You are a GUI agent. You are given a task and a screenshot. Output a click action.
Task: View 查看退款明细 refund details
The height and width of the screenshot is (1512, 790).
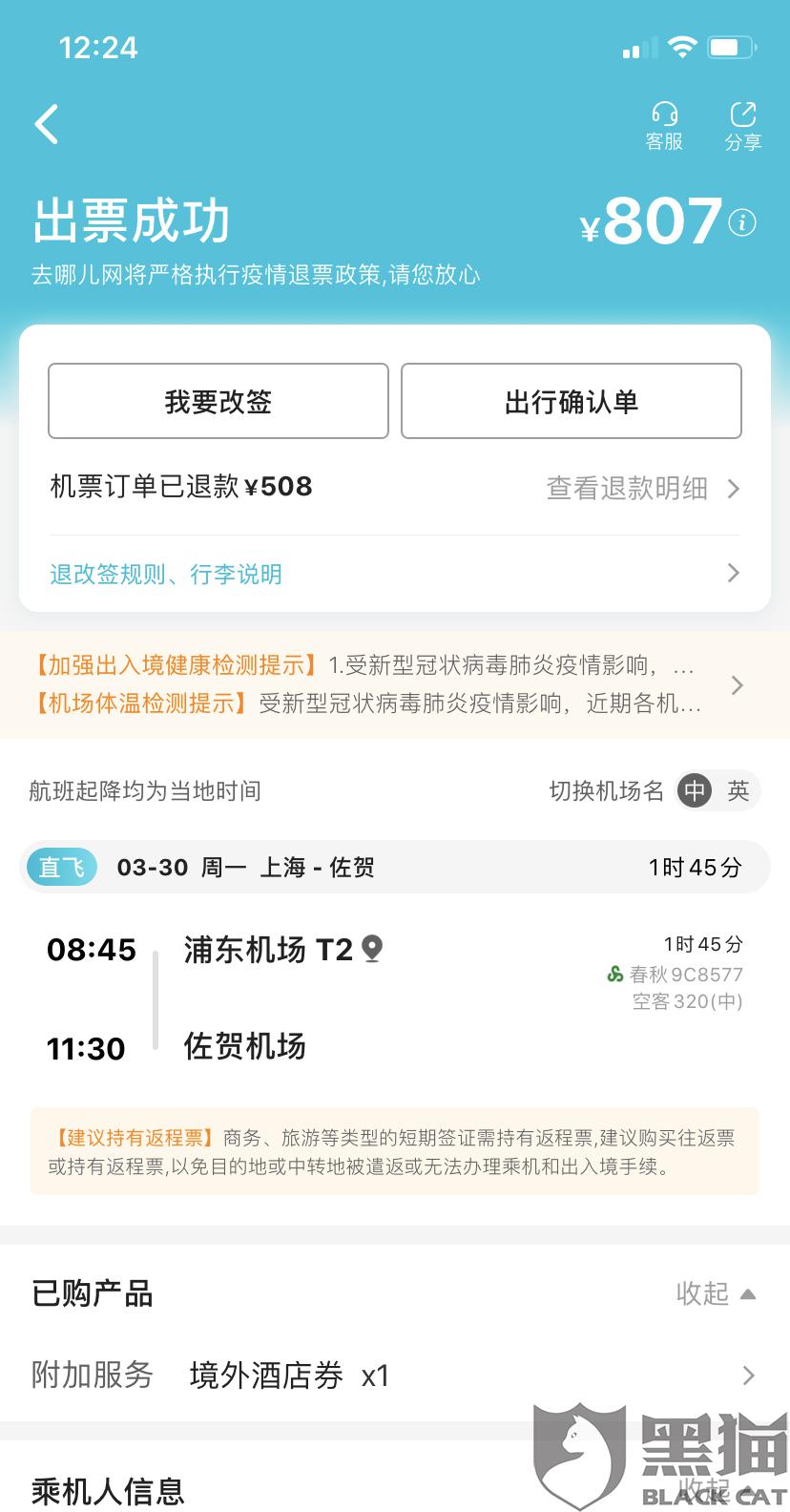tap(643, 489)
